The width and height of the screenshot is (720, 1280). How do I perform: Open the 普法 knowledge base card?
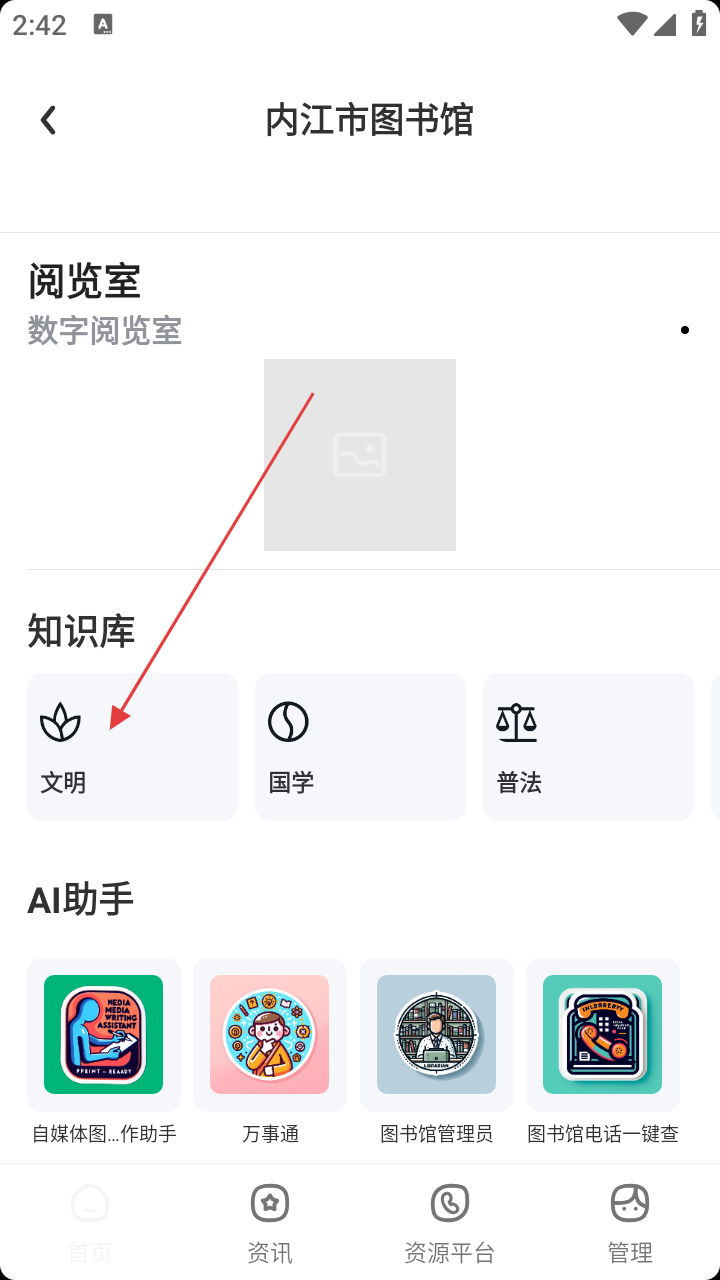[x=588, y=747]
